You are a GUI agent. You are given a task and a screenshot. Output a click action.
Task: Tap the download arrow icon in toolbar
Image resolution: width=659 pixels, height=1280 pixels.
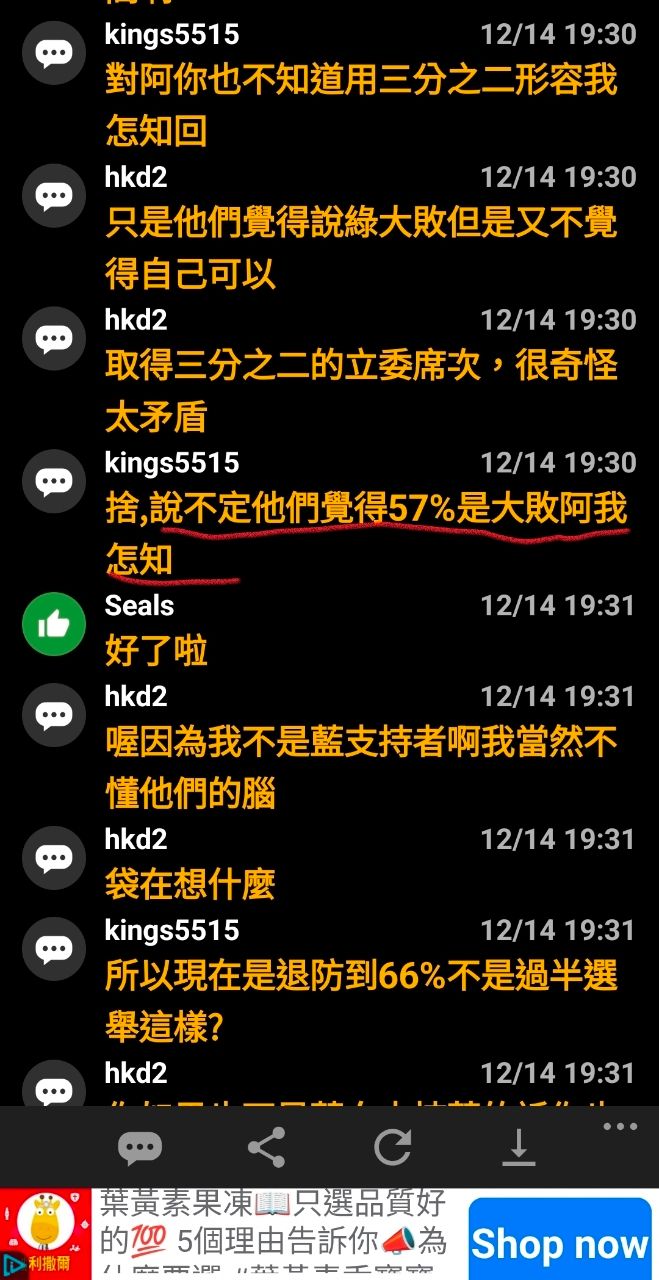[518, 1148]
